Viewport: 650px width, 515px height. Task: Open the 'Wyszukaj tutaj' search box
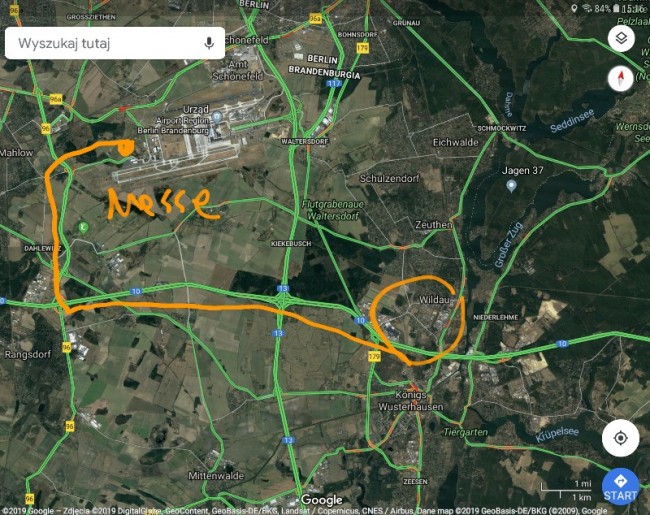[100, 43]
